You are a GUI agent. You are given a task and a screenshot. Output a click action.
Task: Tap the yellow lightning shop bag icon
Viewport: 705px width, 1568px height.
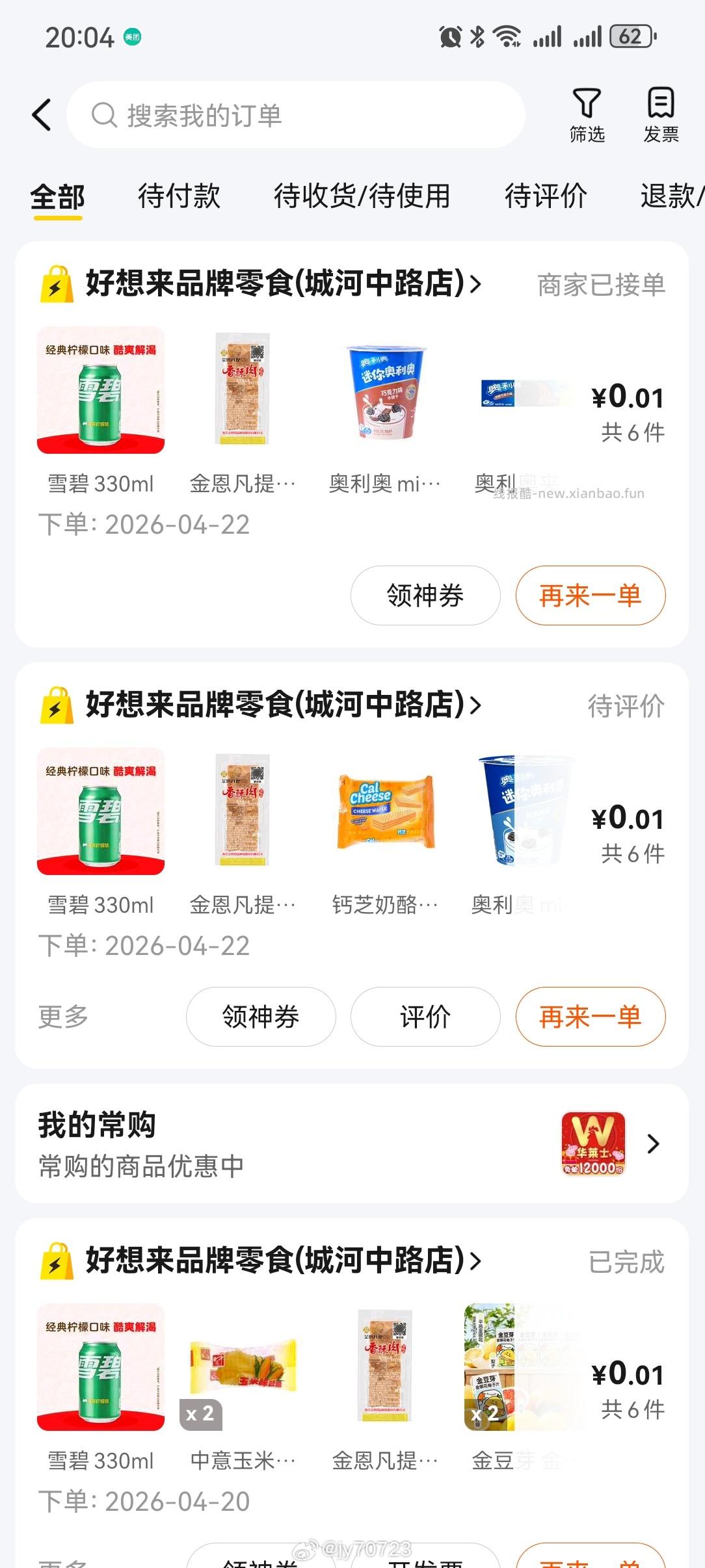point(56,284)
